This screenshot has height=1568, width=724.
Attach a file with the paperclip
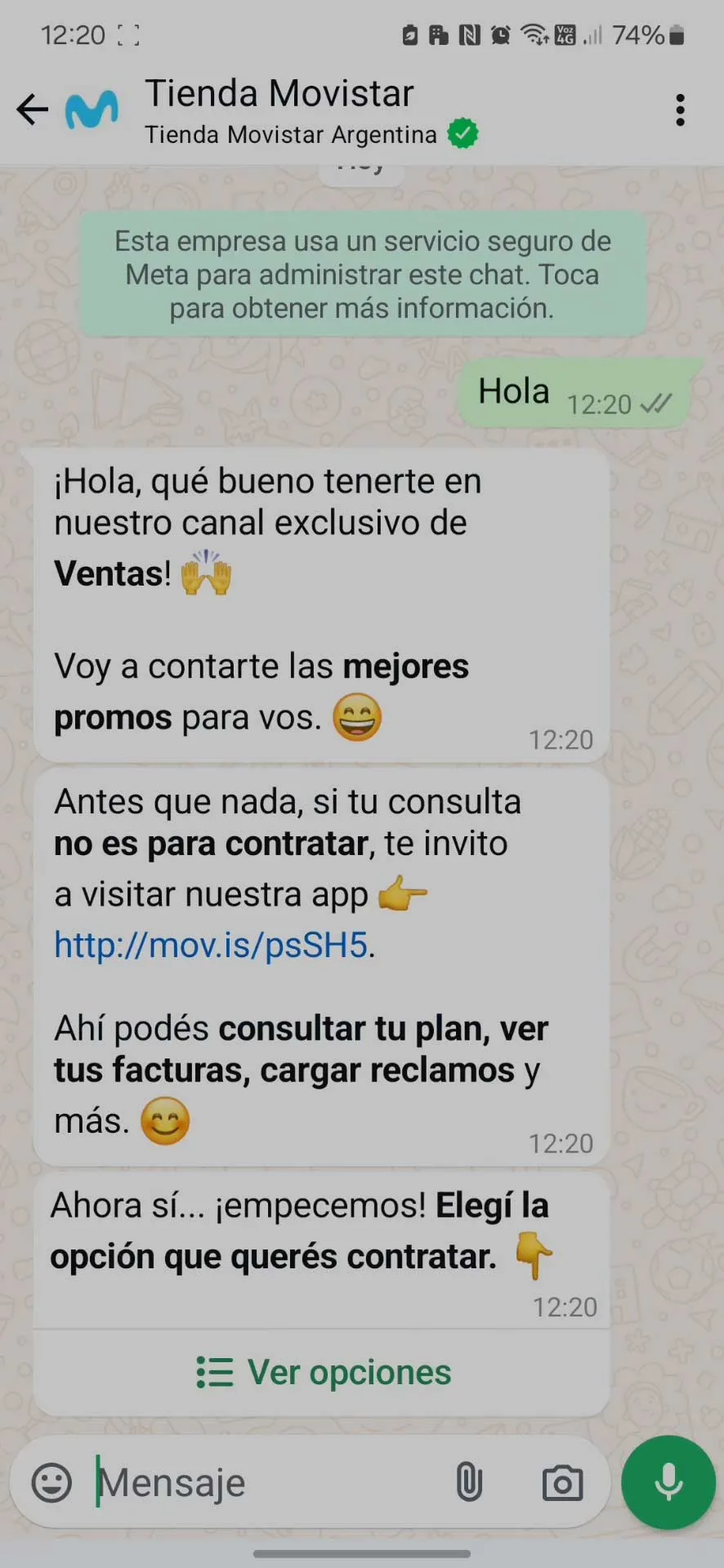[x=469, y=1482]
